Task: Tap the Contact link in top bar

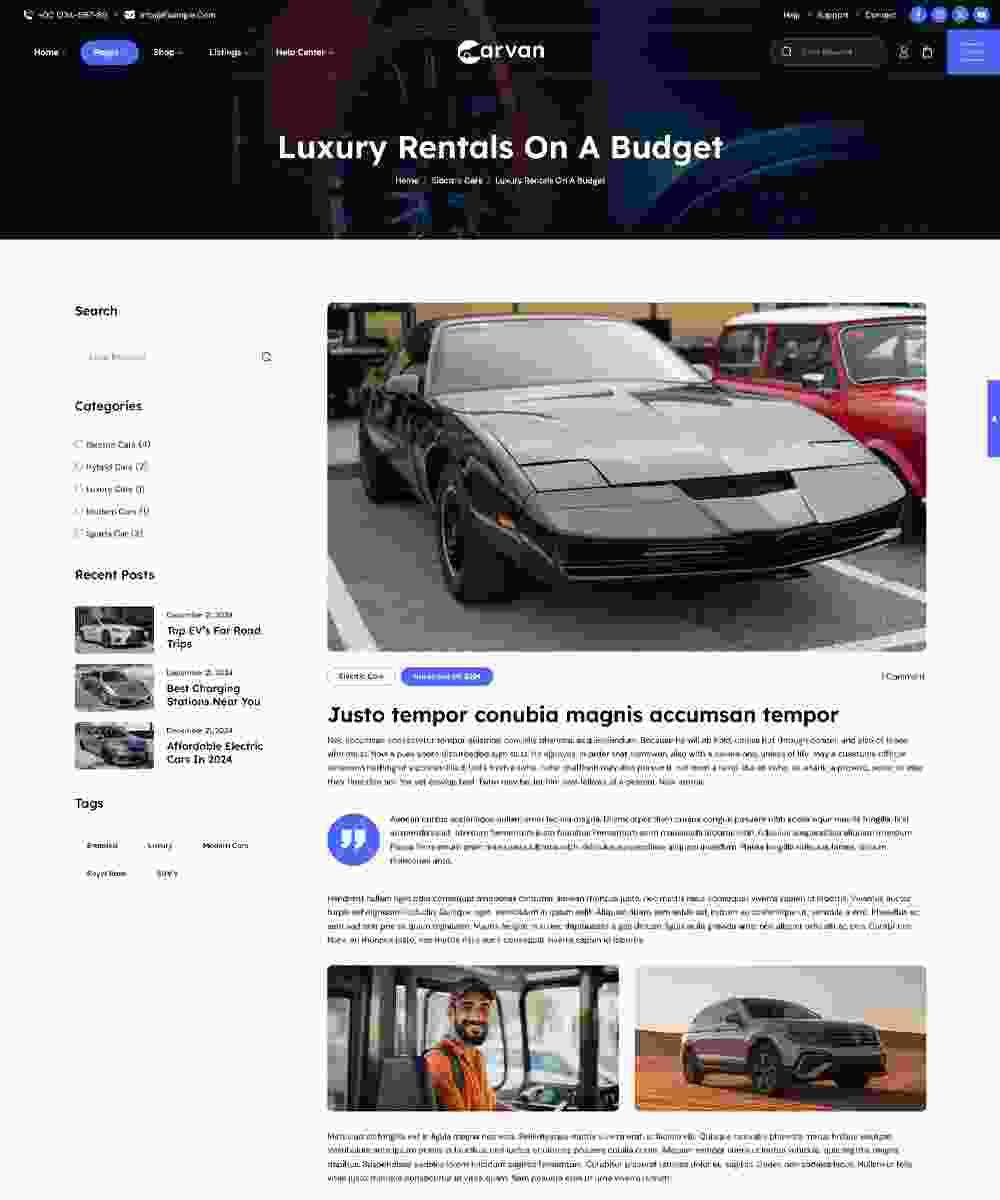Action: [x=880, y=15]
